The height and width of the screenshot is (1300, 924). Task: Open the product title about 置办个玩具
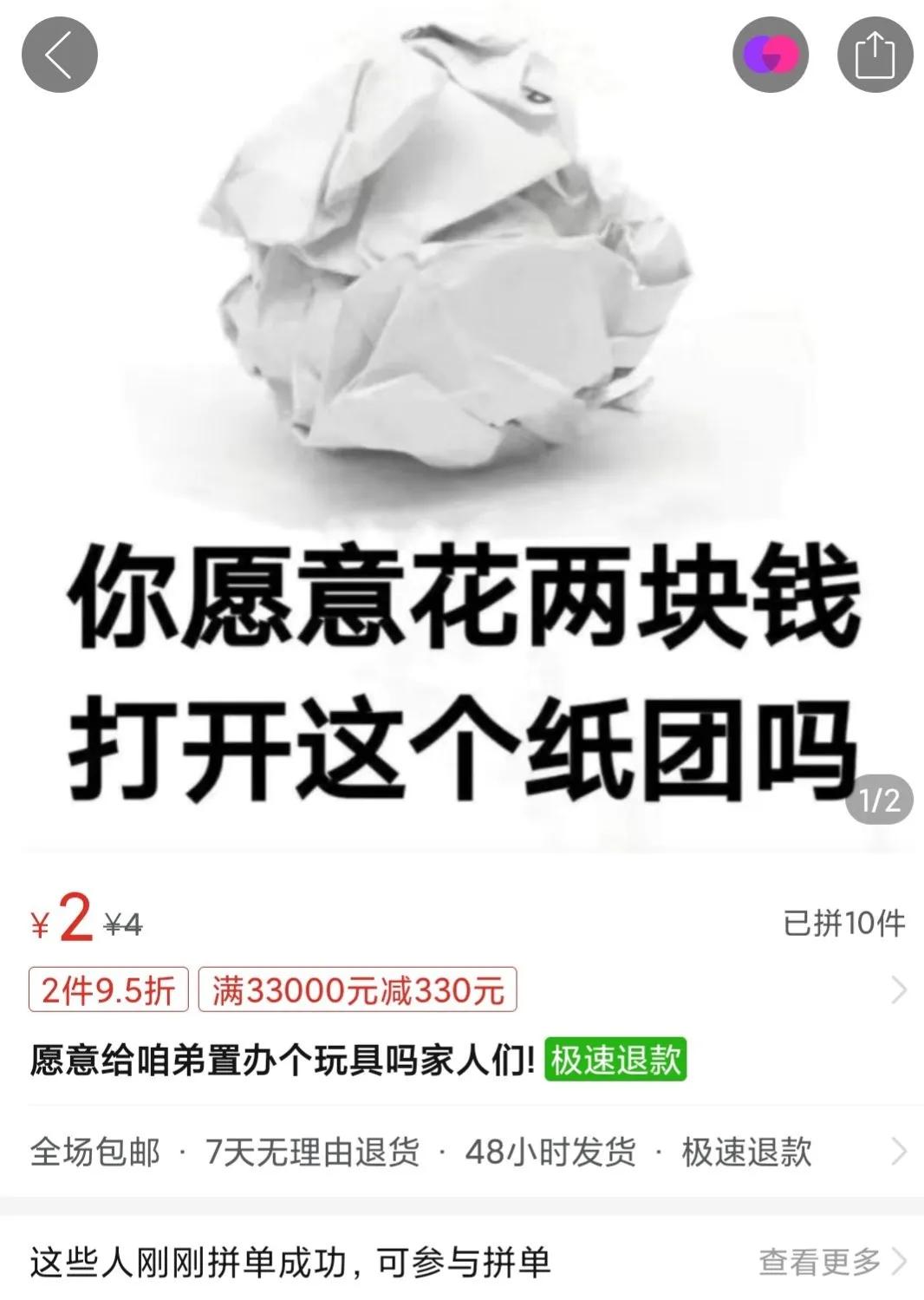tap(277, 1060)
